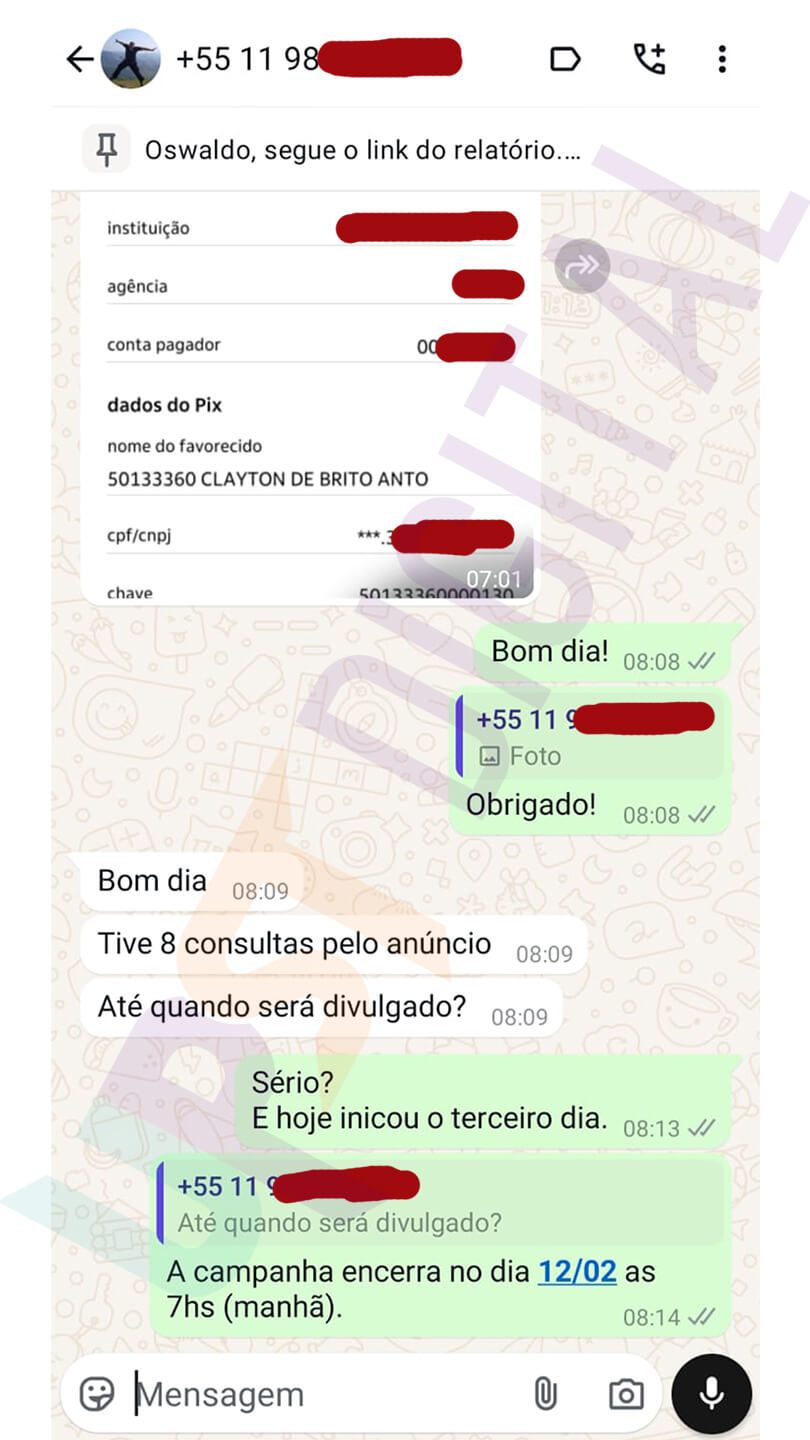Open the camera to send a photo

pos(626,1394)
